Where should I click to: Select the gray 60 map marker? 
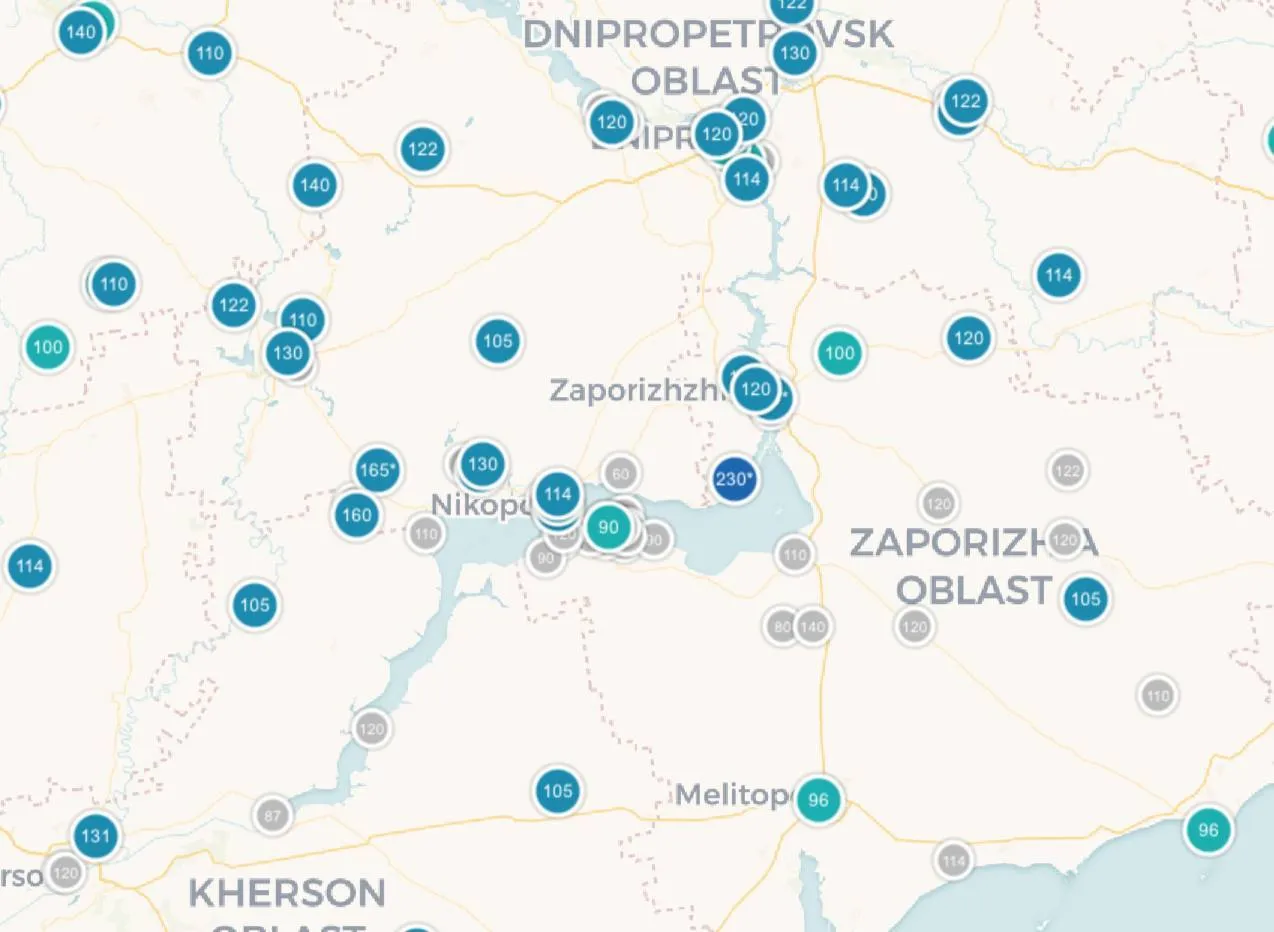coord(620,473)
